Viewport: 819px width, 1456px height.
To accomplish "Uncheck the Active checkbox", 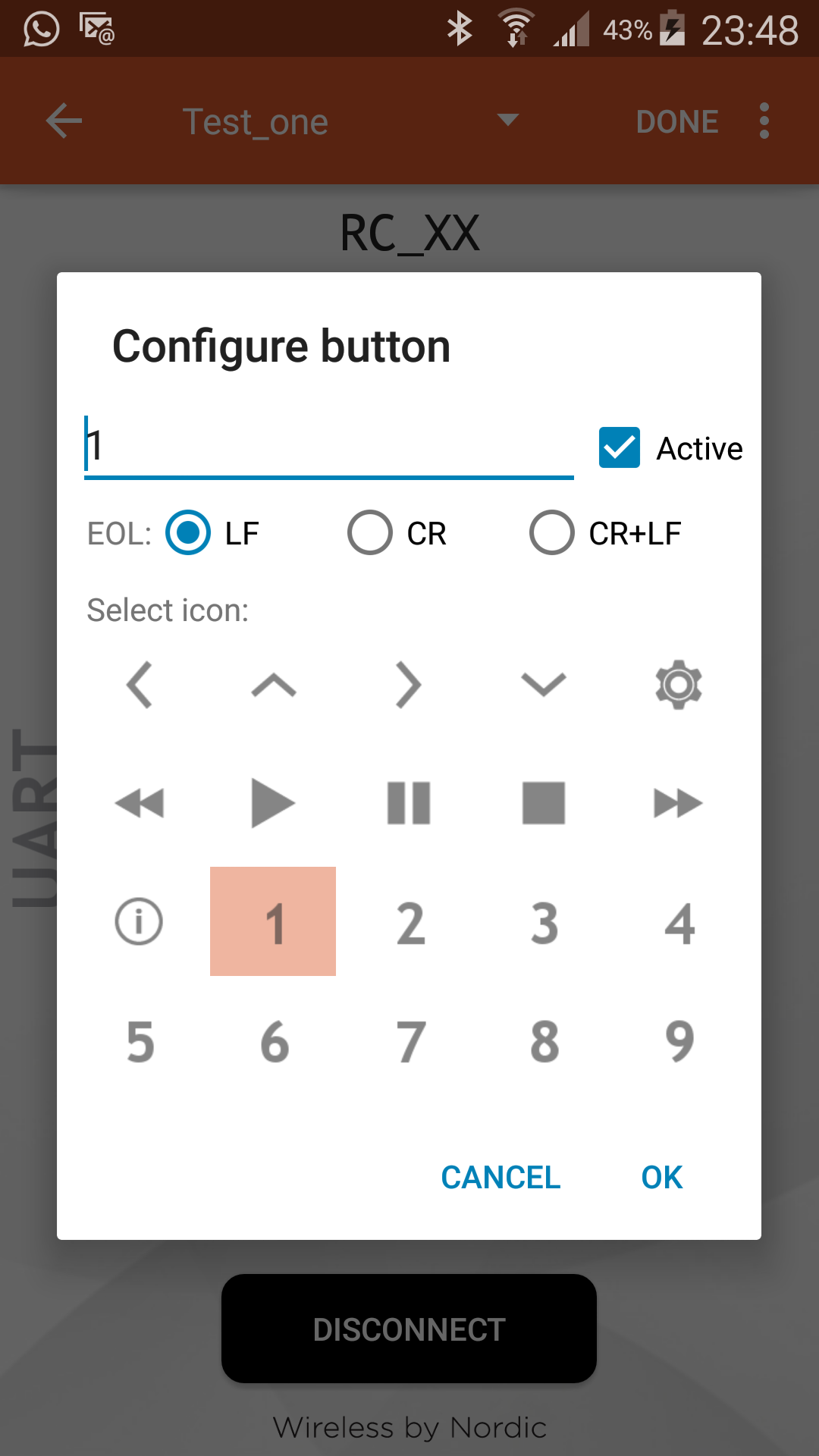I will pyautogui.click(x=620, y=447).
